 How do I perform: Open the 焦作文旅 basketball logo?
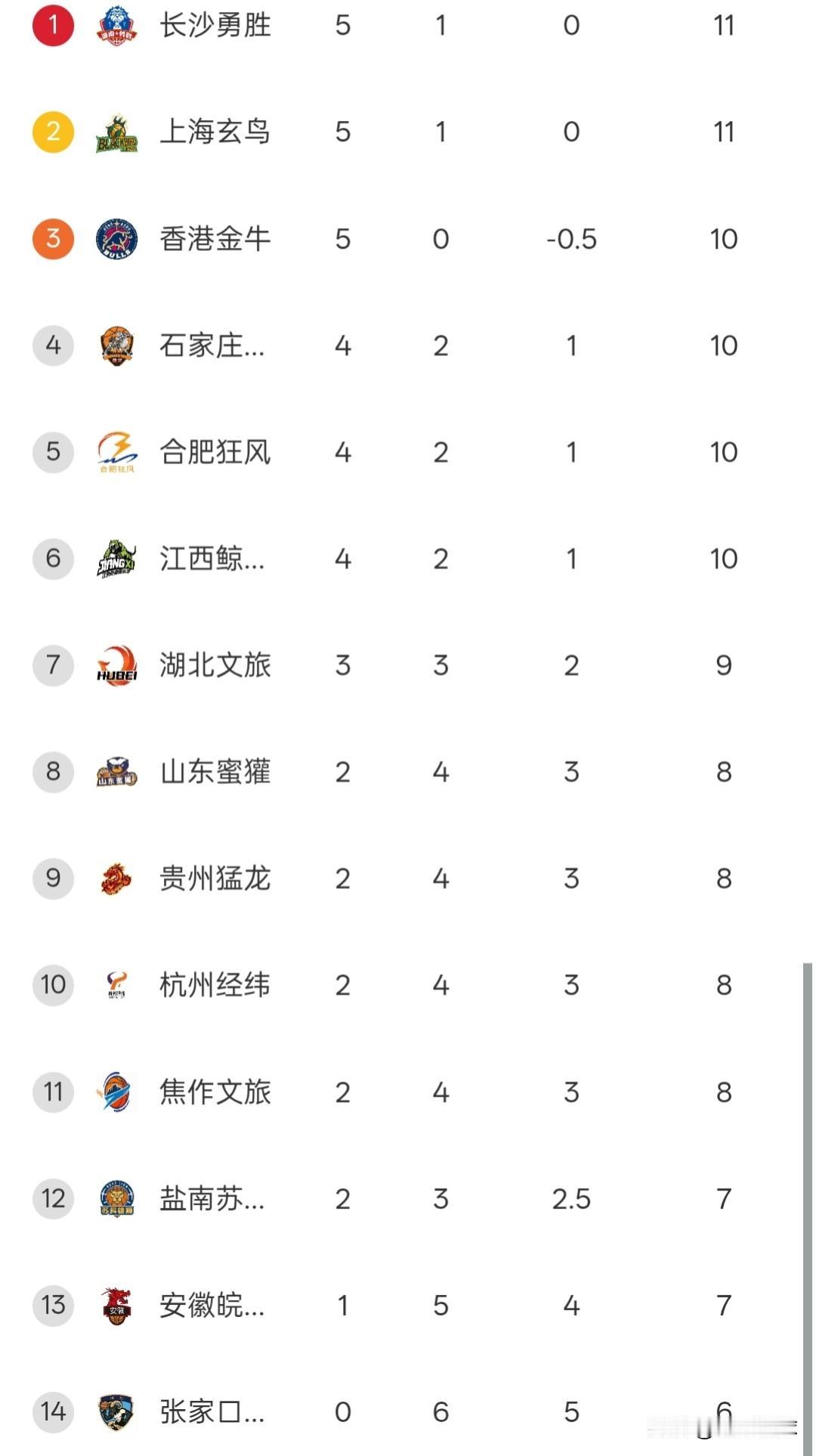pyautogui.click(x=117, y=1092)
